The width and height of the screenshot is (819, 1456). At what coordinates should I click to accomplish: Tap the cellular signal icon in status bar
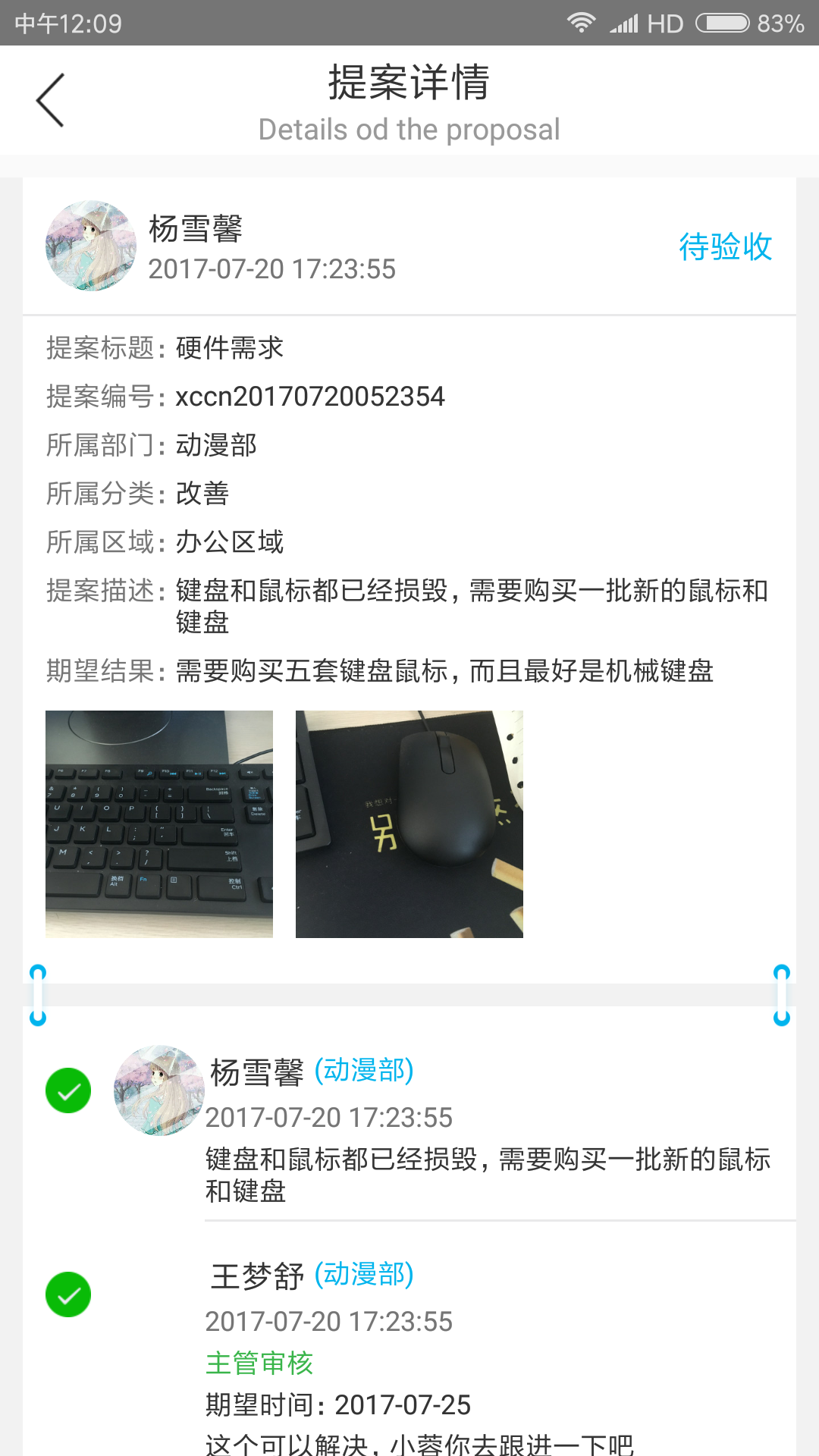point(624,23)
